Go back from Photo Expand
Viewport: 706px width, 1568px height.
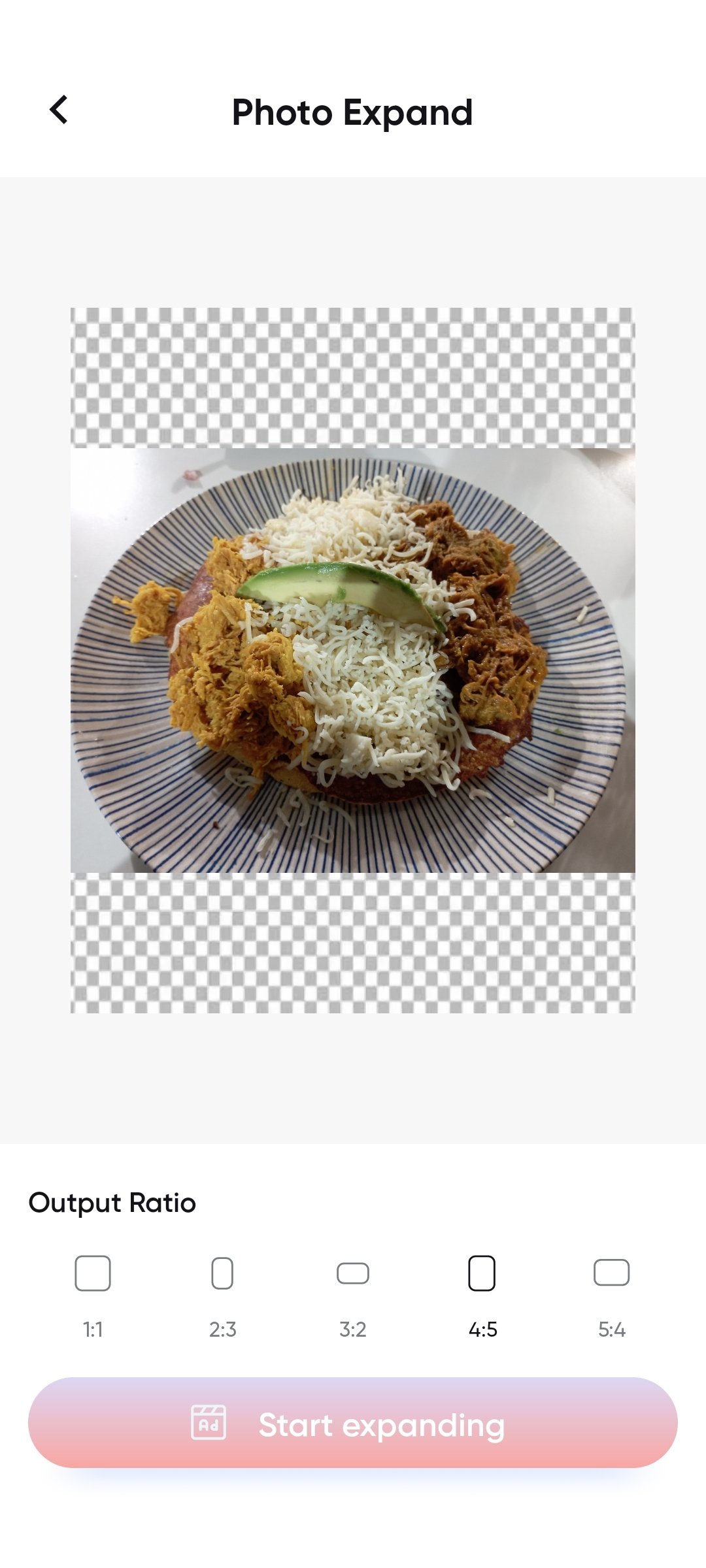(59, 110)
